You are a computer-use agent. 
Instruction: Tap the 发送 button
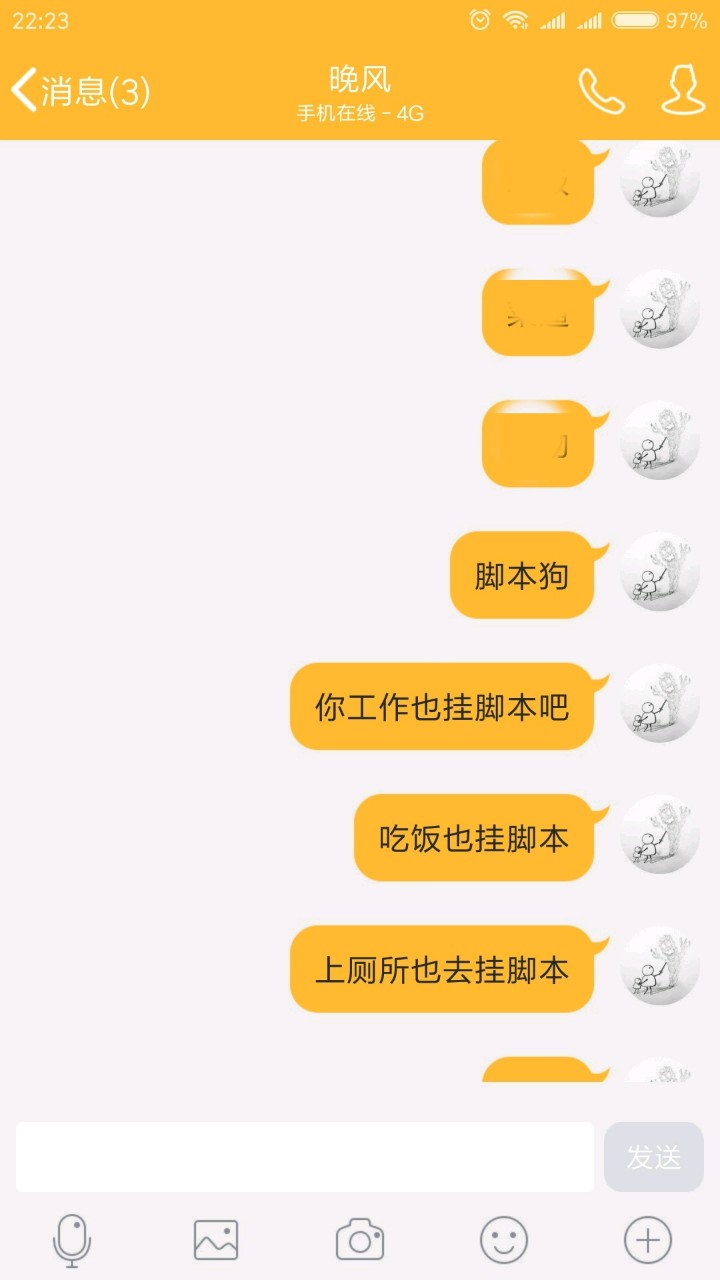[x=653, y=1157]
